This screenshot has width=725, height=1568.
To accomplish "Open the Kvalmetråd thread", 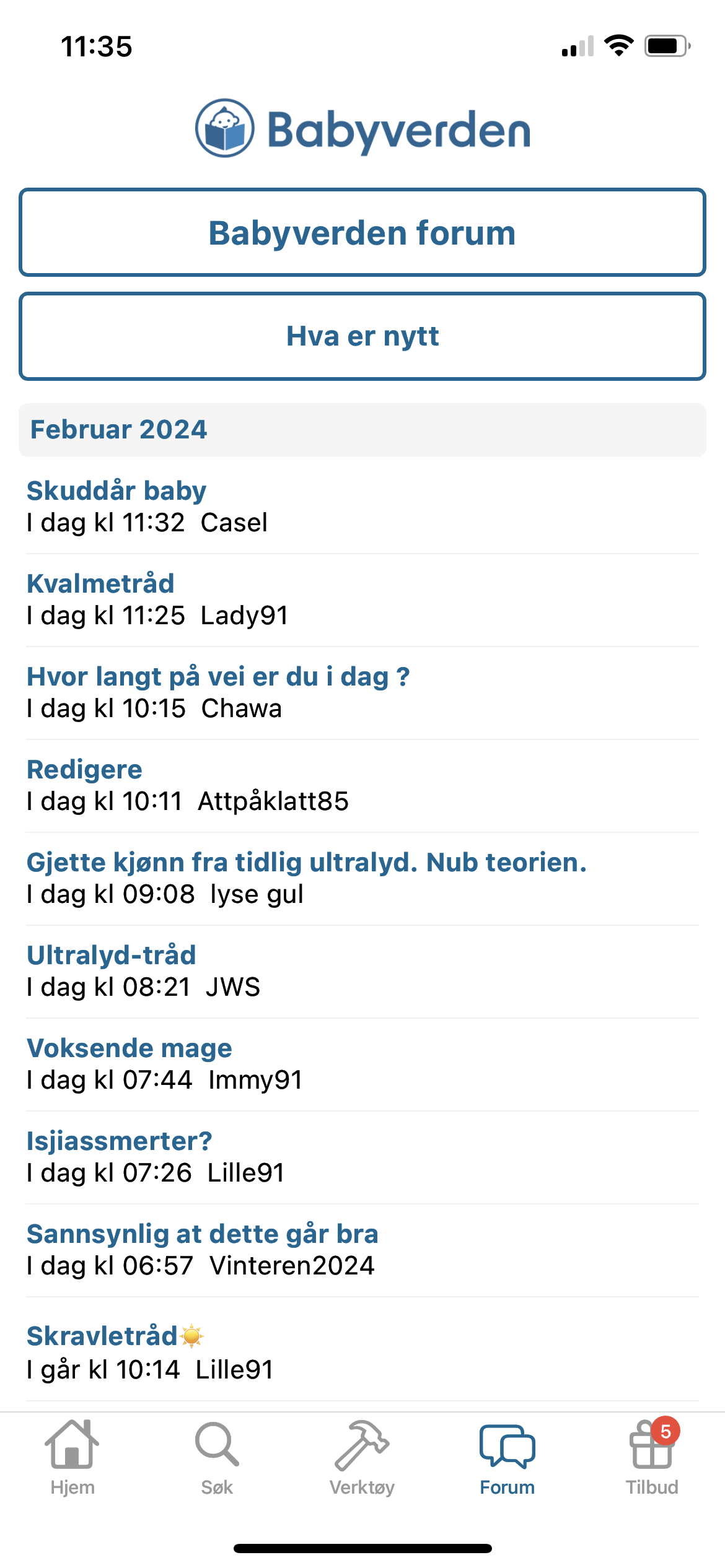I will [x=100, y=584].
